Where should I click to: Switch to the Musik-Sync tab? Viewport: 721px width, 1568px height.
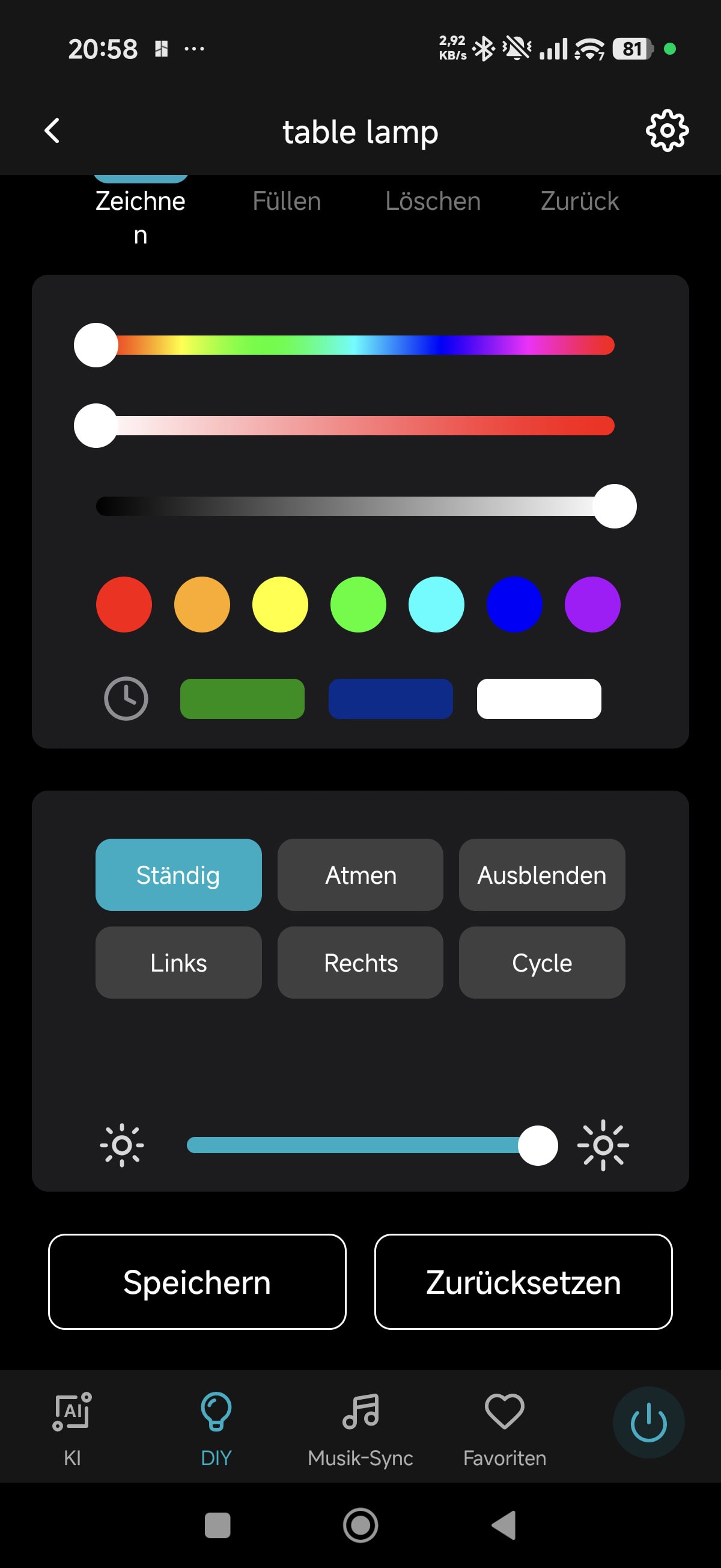(x=360, y=1424)
